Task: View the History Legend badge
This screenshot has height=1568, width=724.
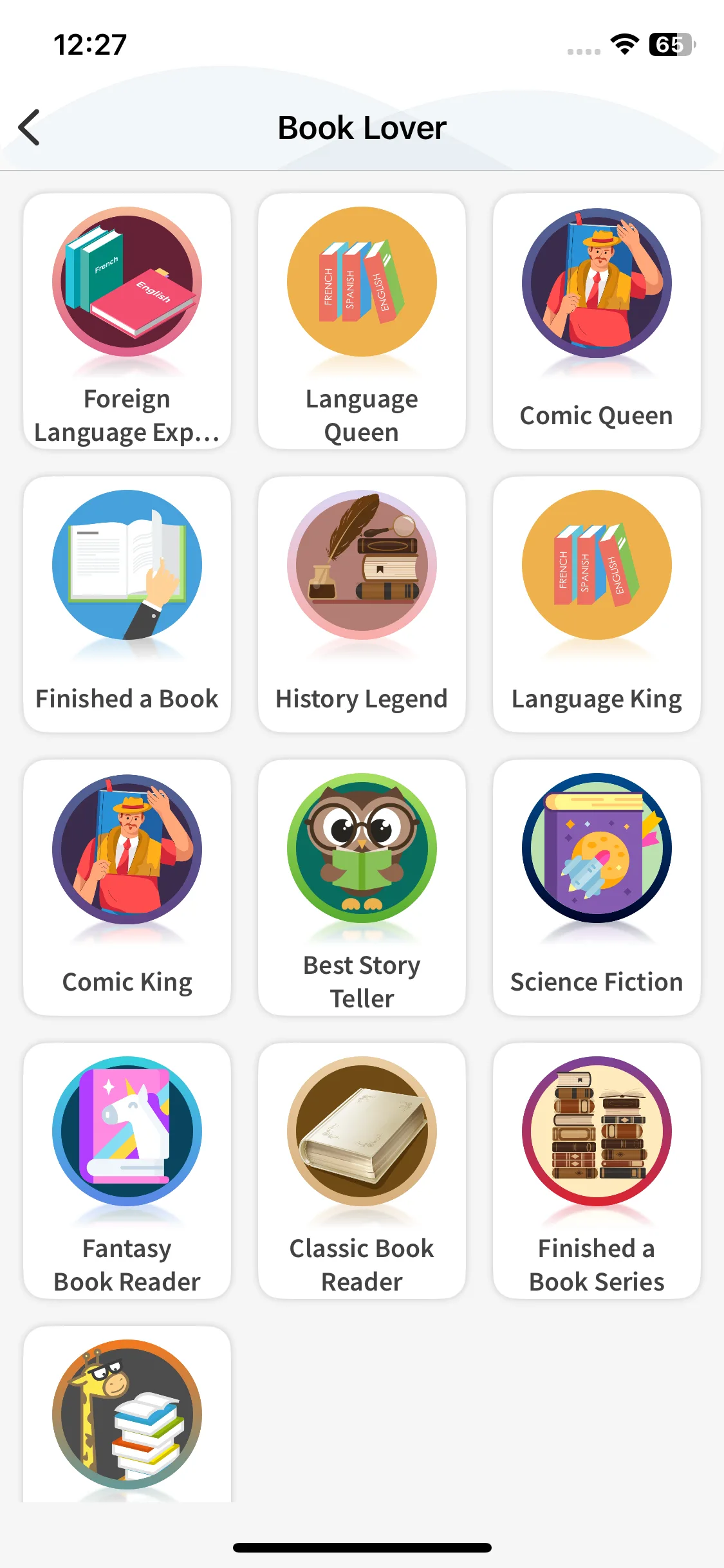Action: click(362, 604)
